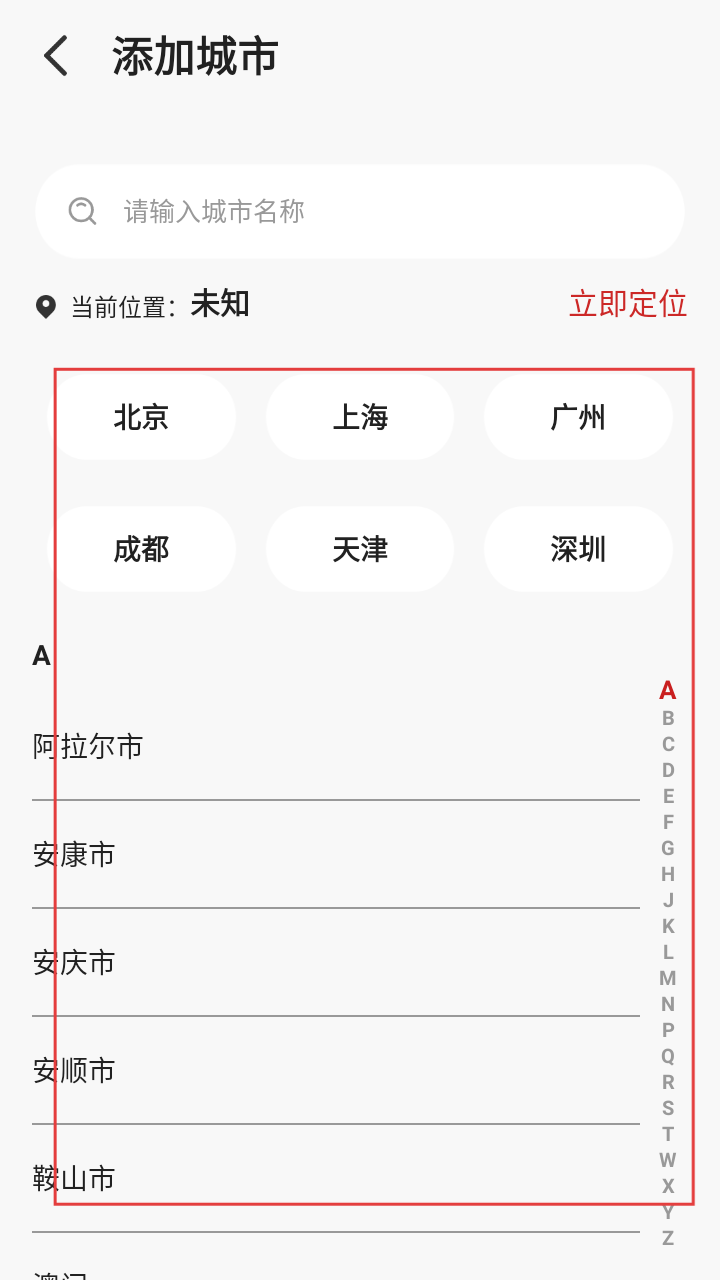
Task: Jump to letter M in index
Action: point(668,978)
